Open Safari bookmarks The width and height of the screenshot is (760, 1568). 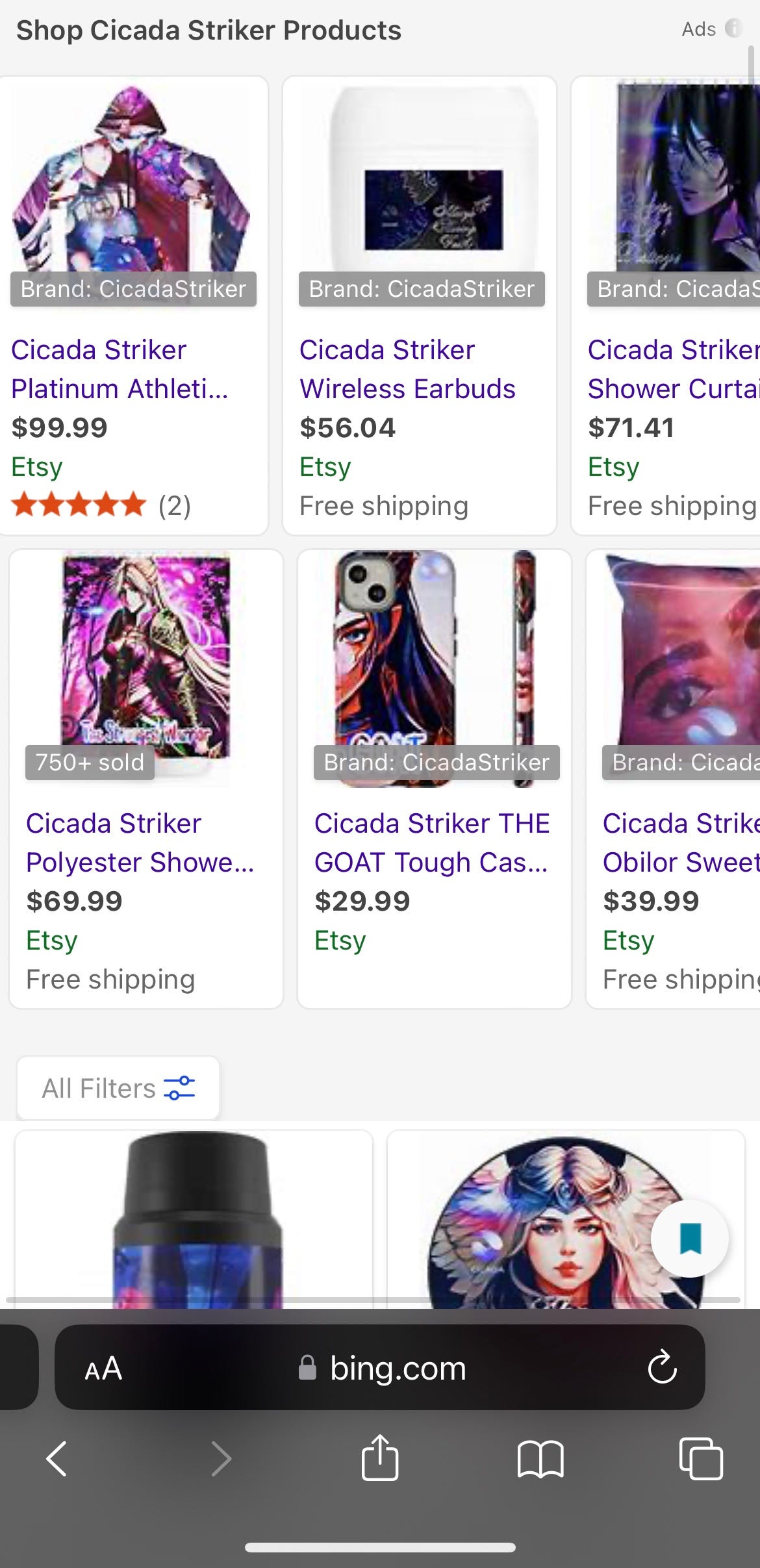(540, 1459)
